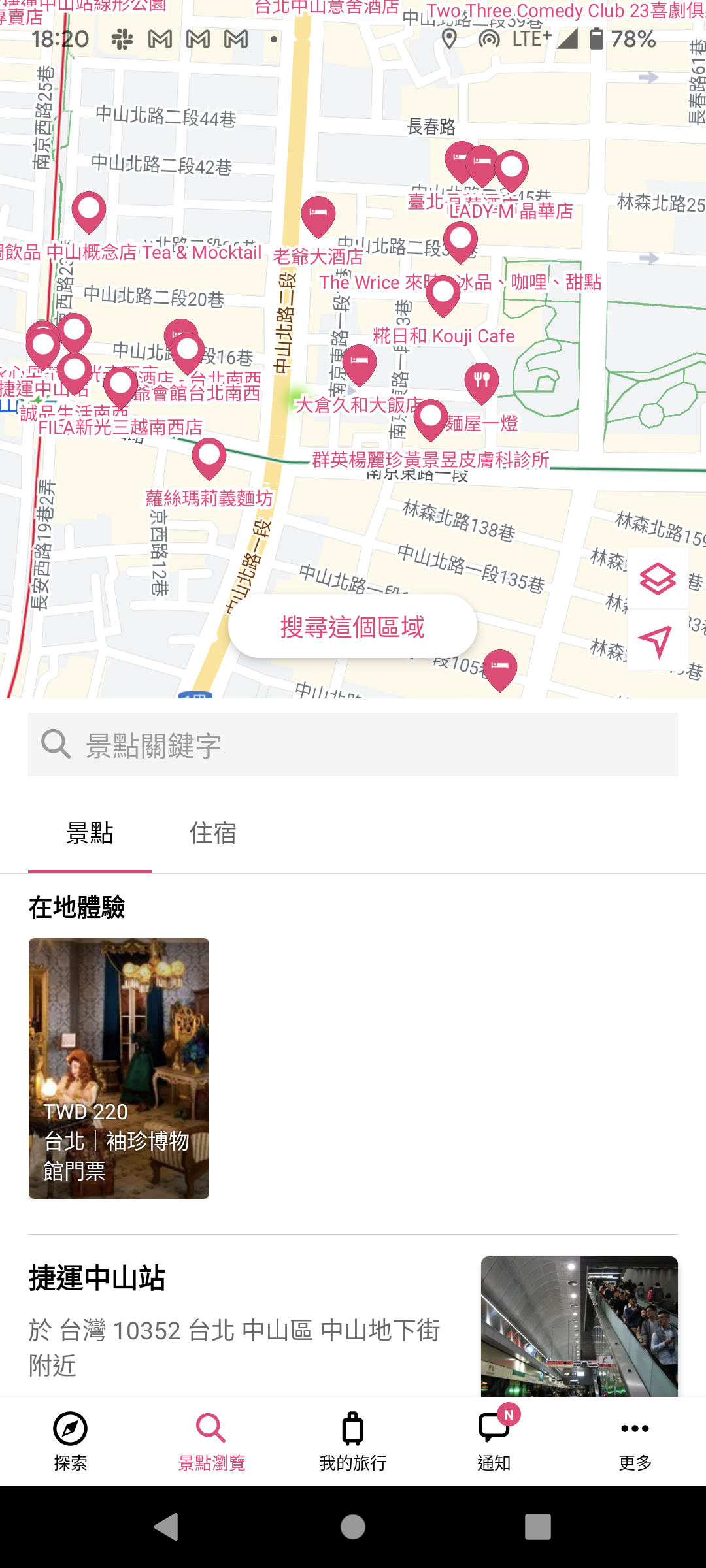Tap the 景點關鍵字 search field
This screenshot has height=1568, width=706.
point(353,745)
